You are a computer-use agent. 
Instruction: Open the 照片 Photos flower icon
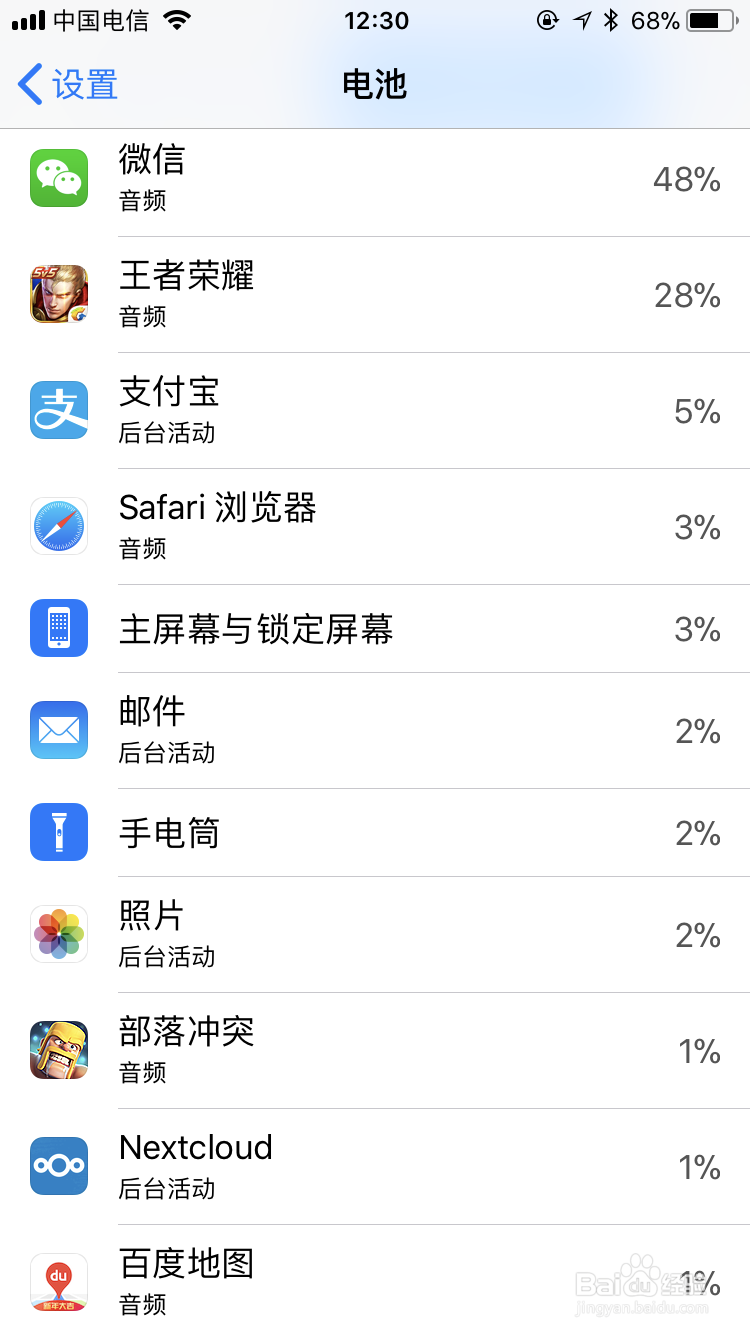pos(58,934)
